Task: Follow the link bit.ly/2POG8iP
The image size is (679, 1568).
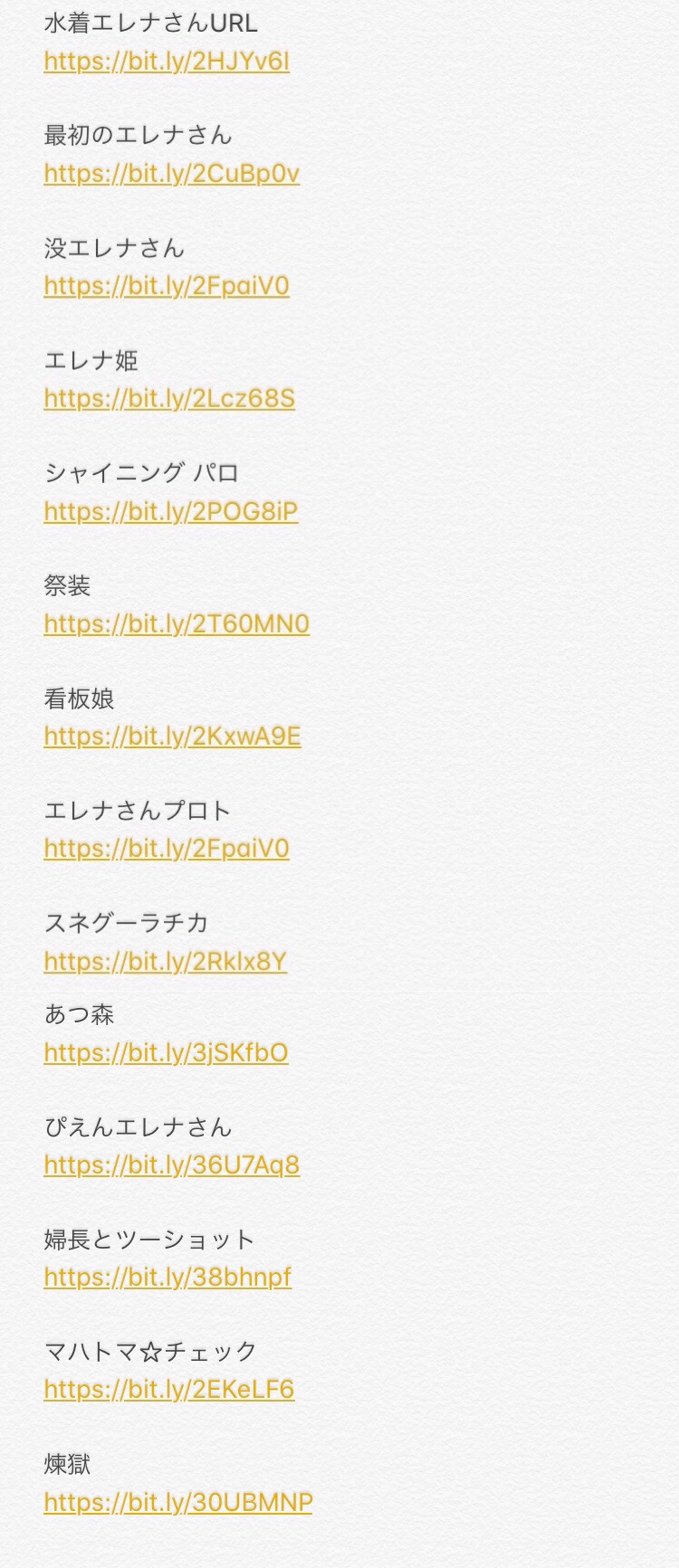Action: click(x=170, y=511)
